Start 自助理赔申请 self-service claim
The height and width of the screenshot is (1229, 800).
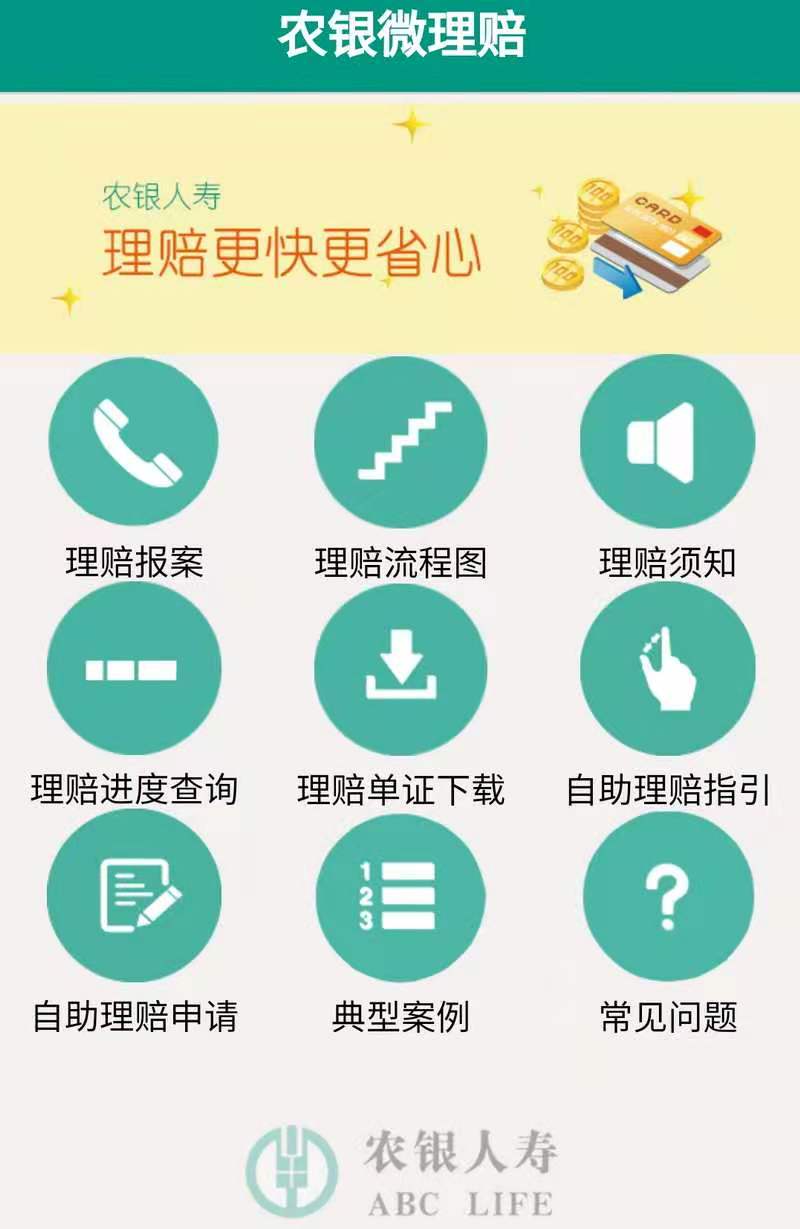[134, 896]
